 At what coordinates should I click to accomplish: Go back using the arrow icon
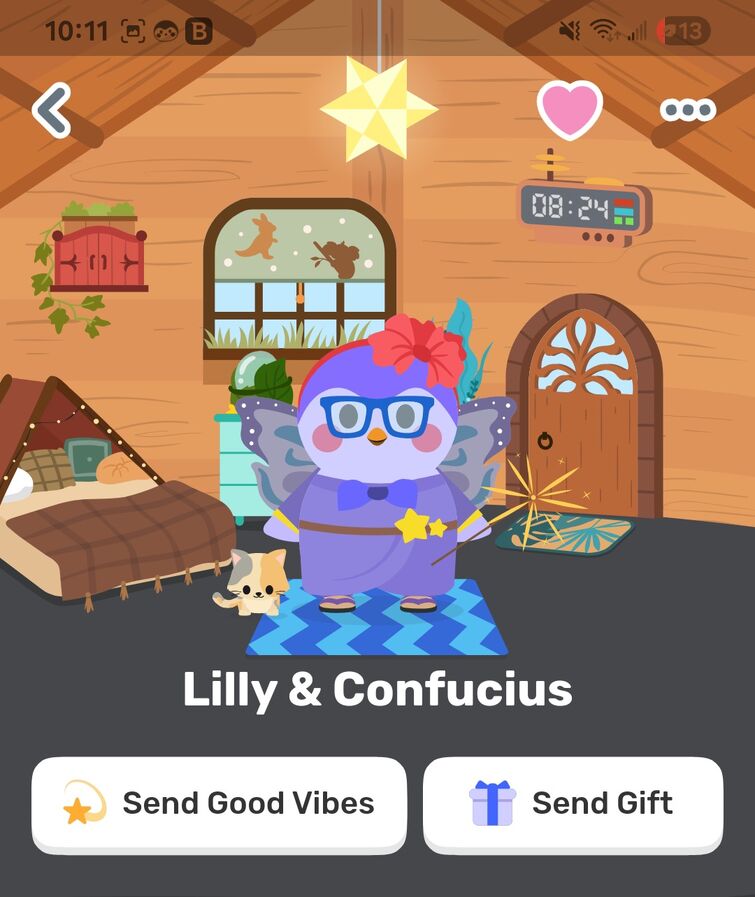click(x=52, y=110)
